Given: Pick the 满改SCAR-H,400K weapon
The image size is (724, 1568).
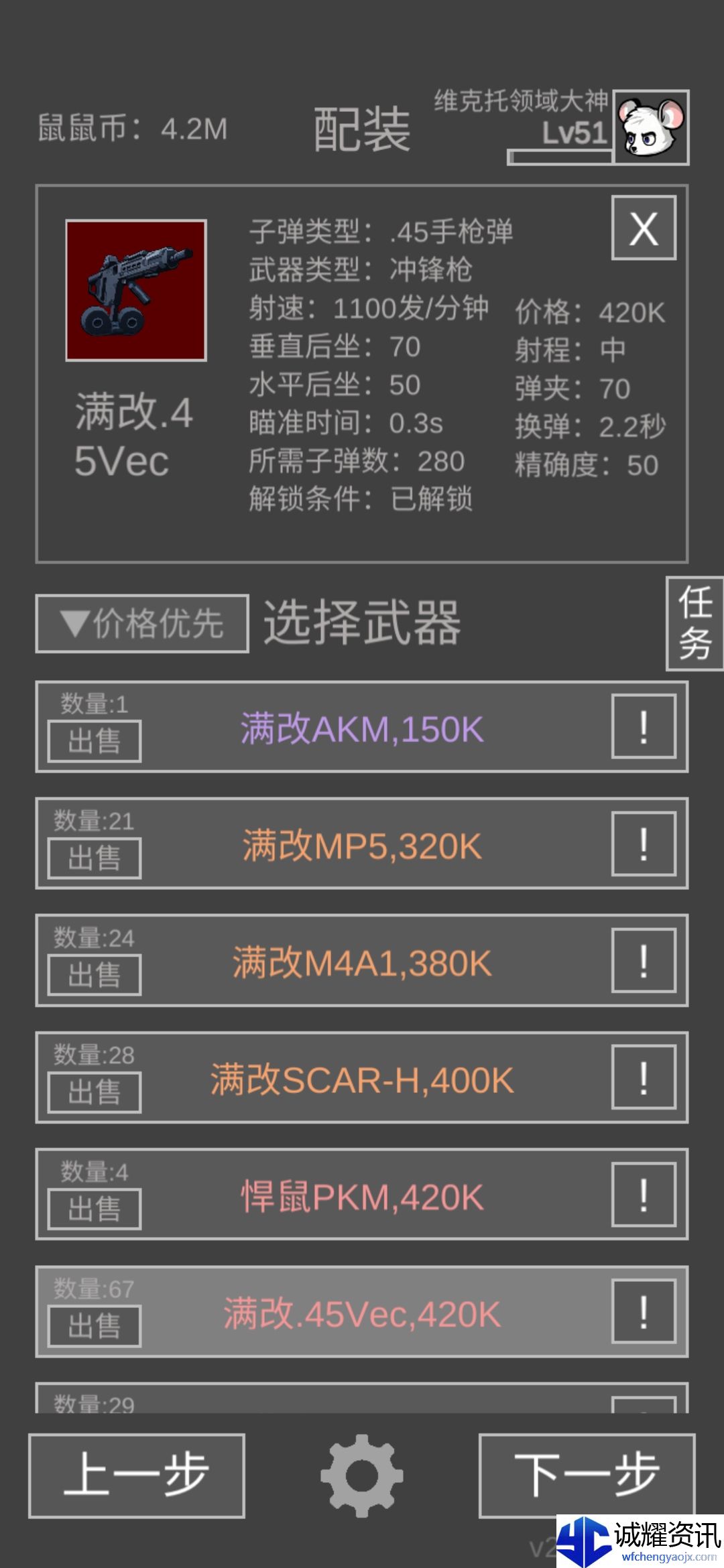Looking at the screenshot, I should (x=362, y=1080).
